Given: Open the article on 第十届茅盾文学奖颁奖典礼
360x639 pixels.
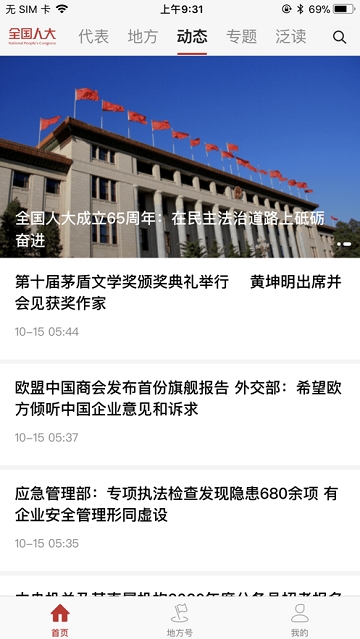Looking at the screenshot, I should (180, 308).
